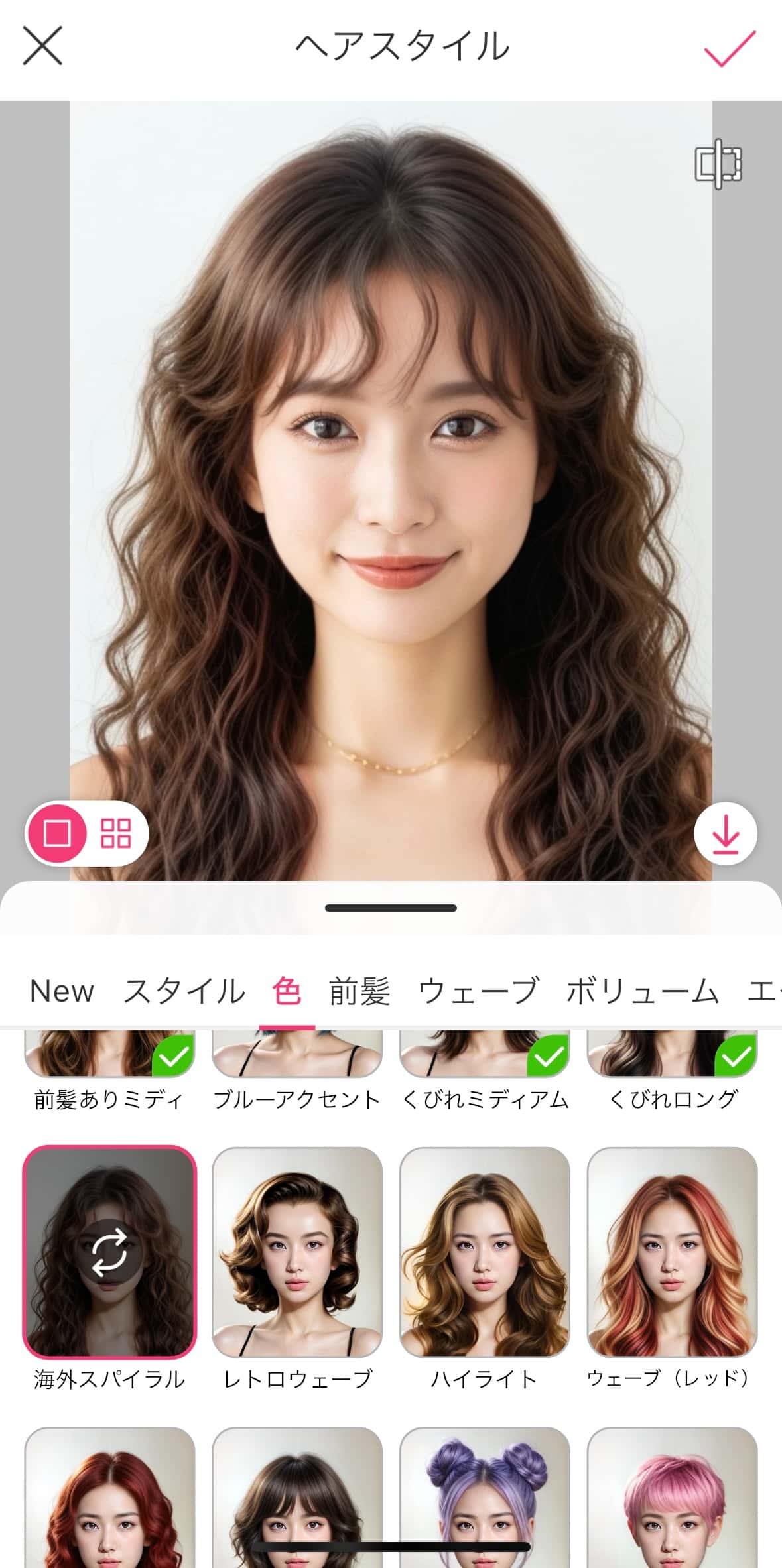Screen dimensions: 782x1568
Task: Select the ボリューム tab
Action: (641, 991)
